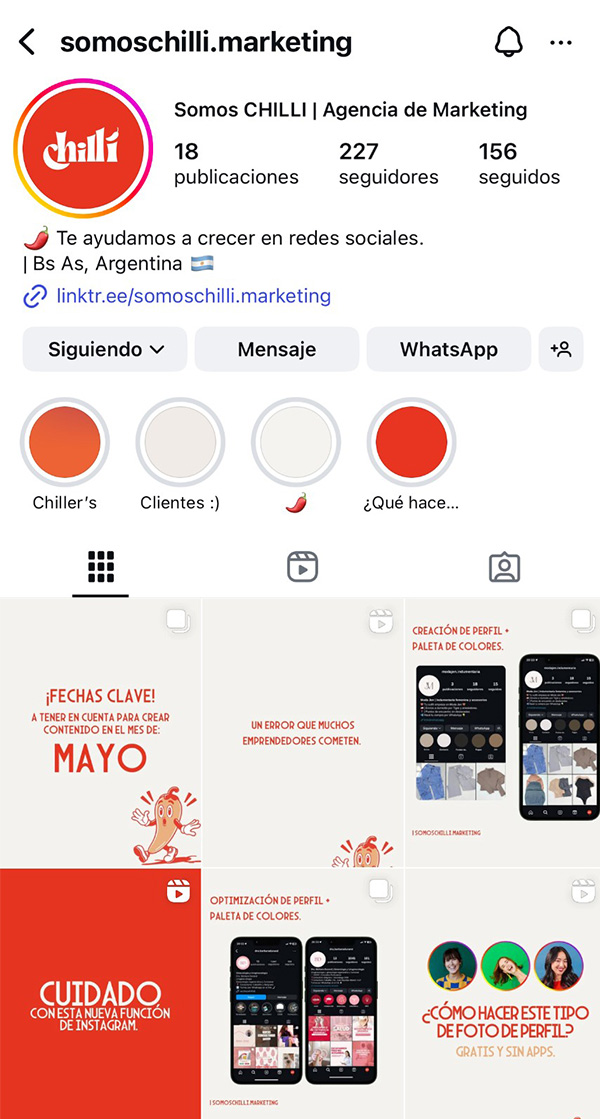View the Somos CHILLI profile story
Screen dimensions: 600x1119
[82, 149]
